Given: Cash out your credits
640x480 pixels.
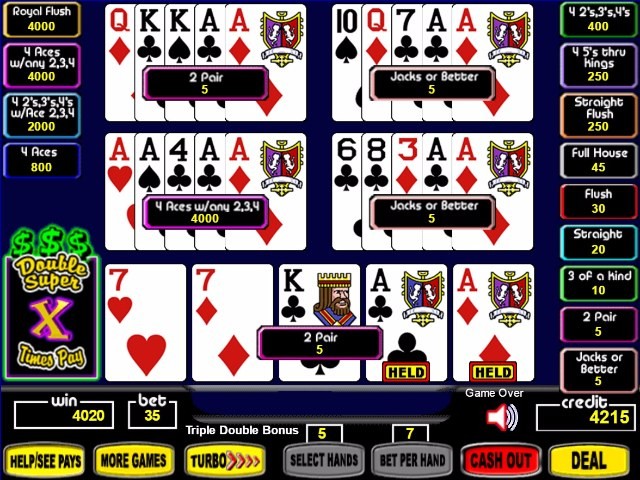Looking at the screenshot, I should [x=500, y=460].
